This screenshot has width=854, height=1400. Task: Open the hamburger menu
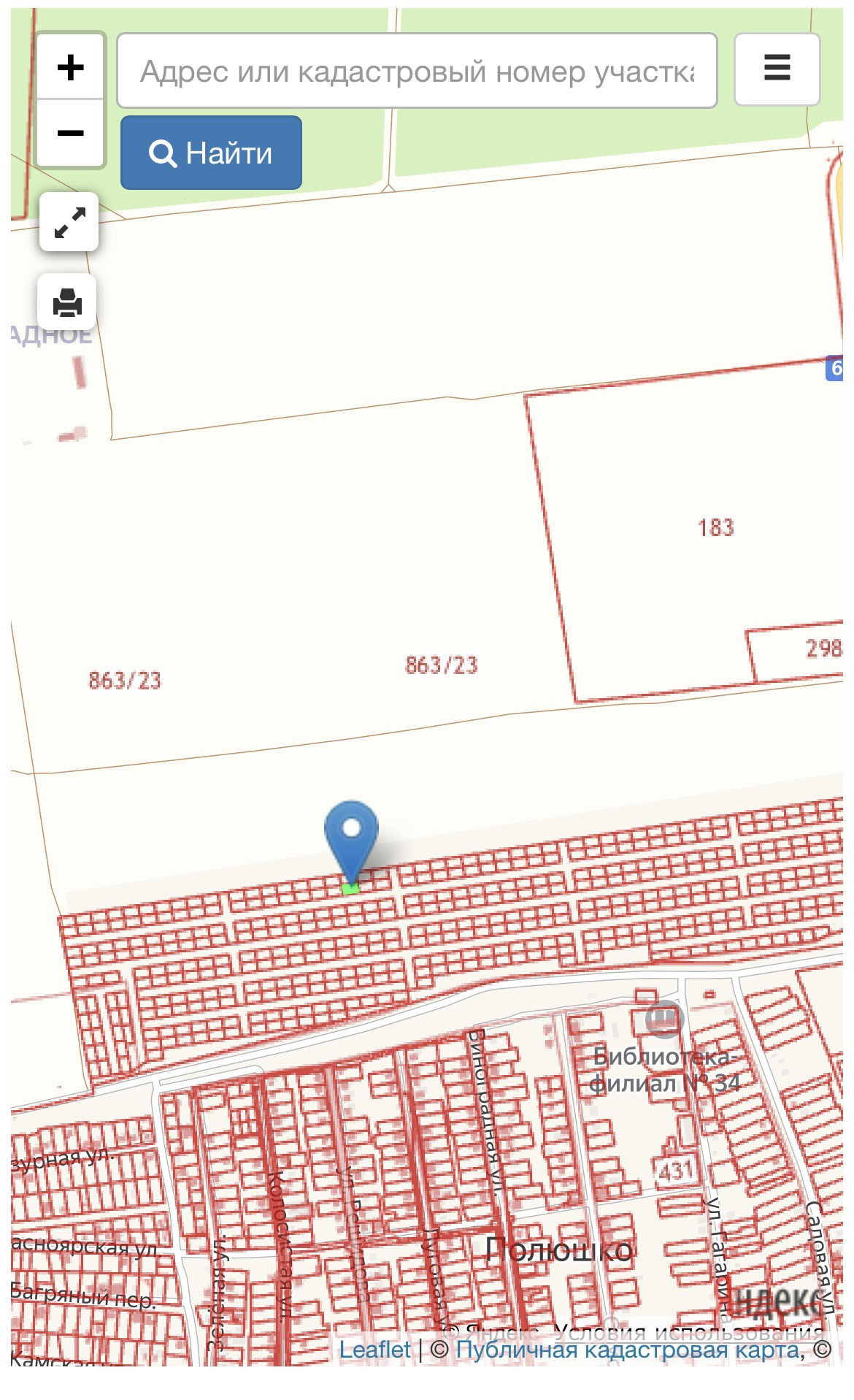click(777, 69)
